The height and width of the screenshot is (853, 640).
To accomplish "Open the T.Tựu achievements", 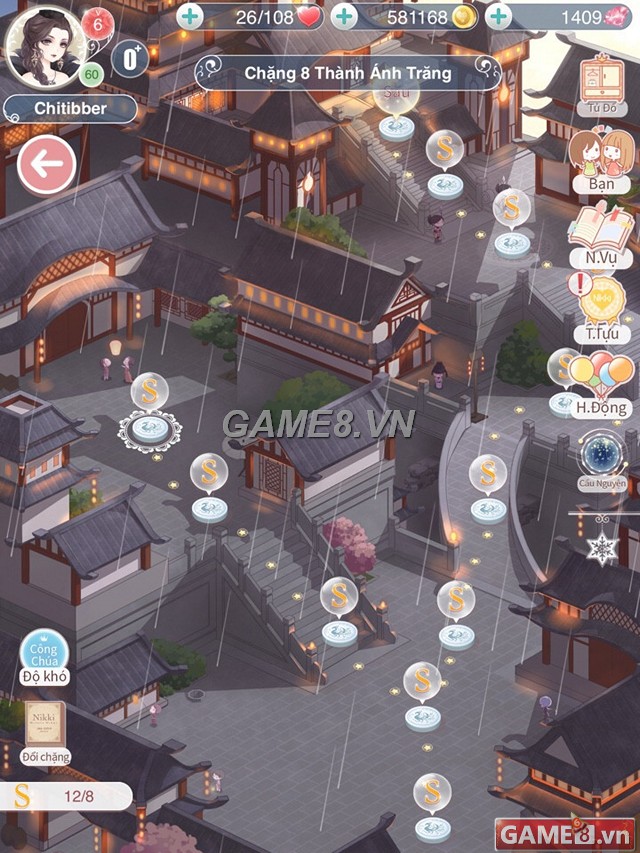I will click(602, 305).
